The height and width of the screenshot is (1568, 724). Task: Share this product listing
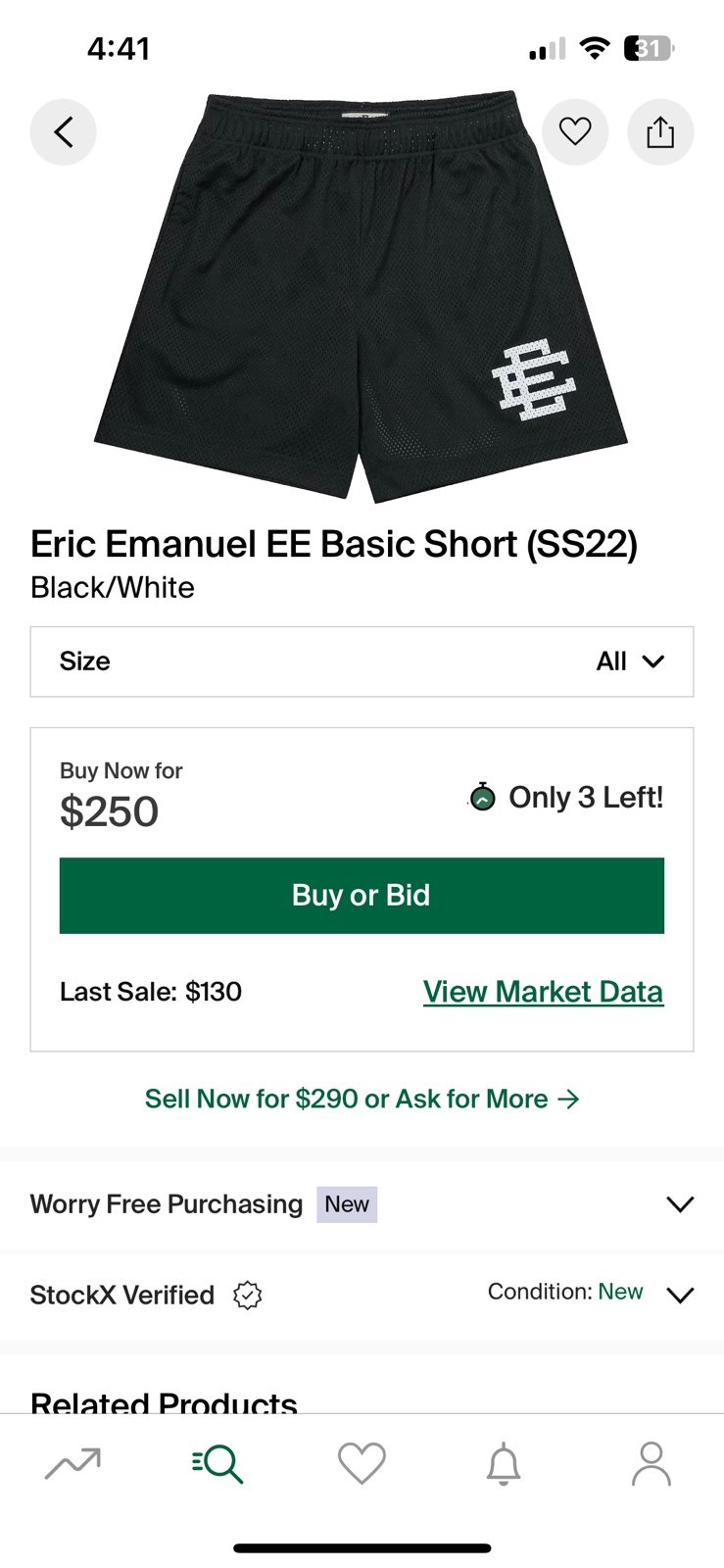660,131
